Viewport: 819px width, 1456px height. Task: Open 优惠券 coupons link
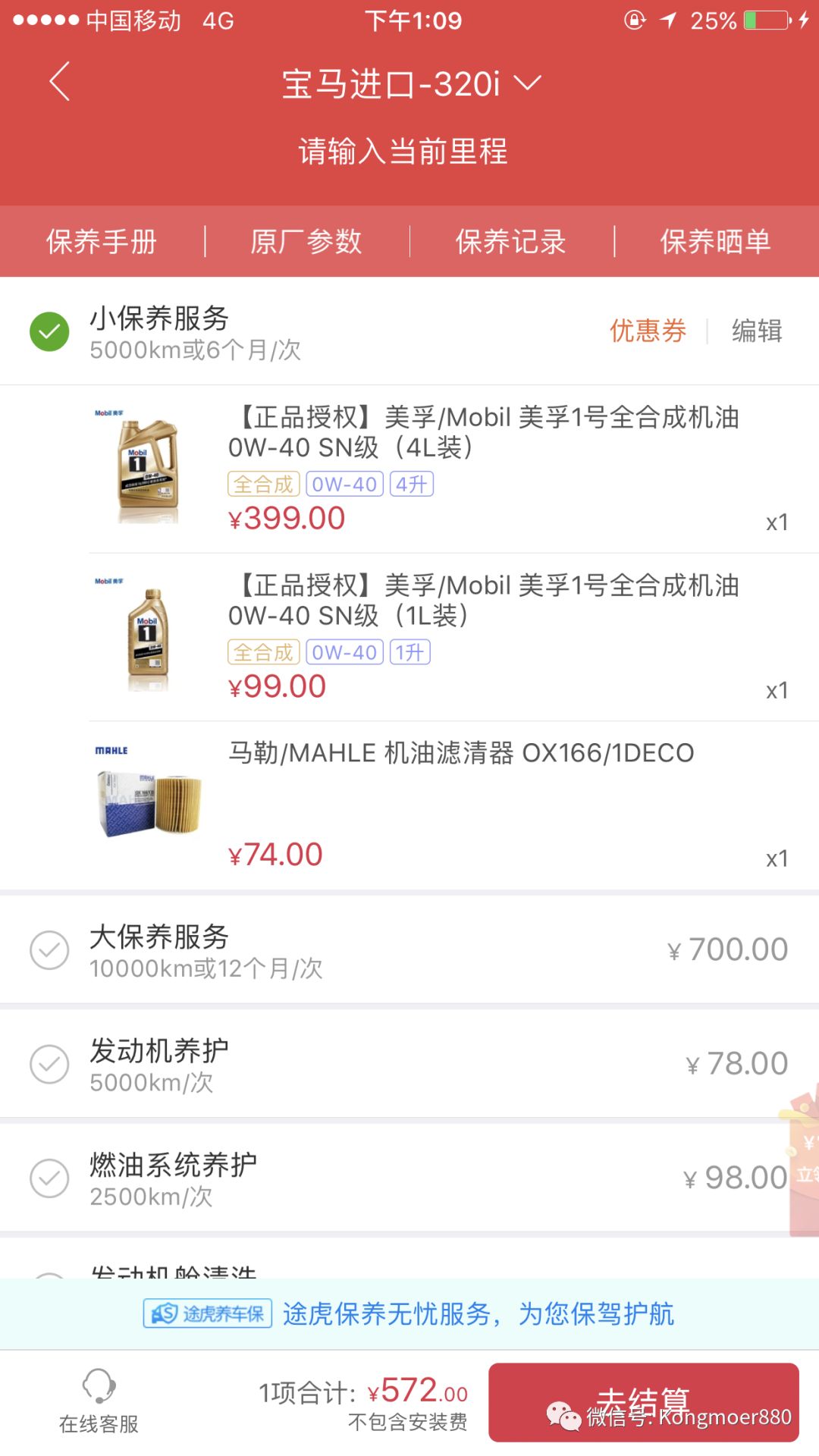coord(648,331)
